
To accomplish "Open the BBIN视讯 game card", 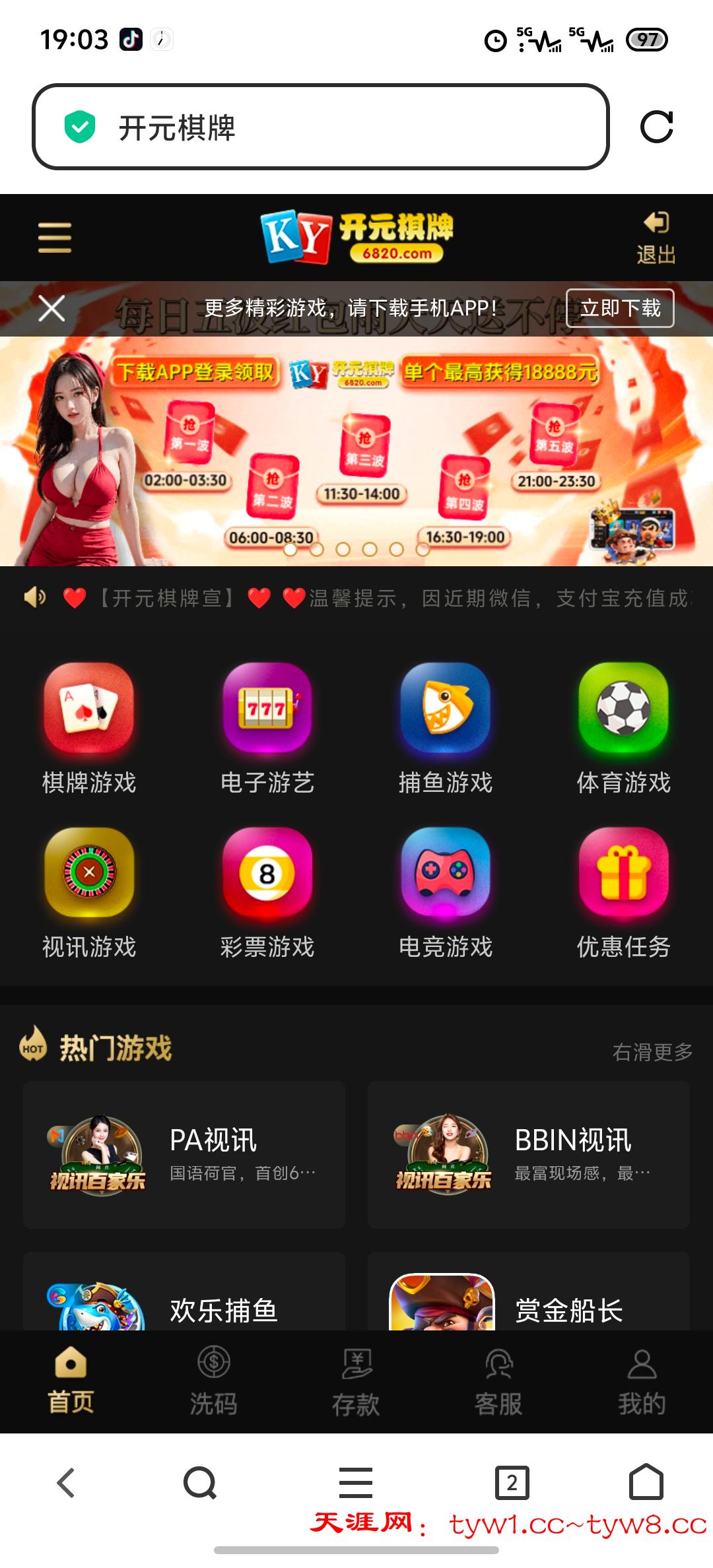I will pos(529,1154).
